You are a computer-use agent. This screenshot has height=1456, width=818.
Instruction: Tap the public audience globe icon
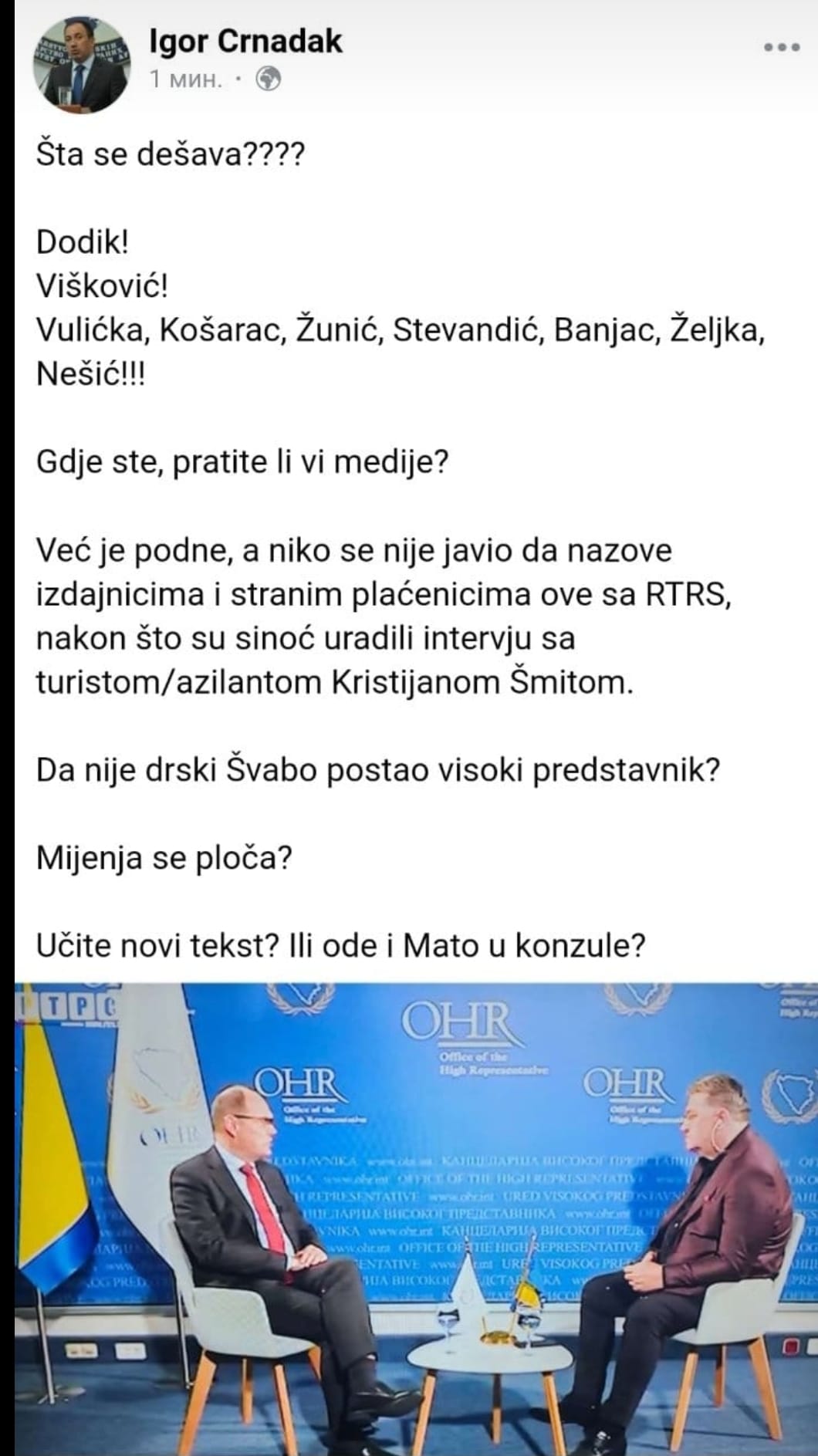pyautogui.click(x=268, y=79)
